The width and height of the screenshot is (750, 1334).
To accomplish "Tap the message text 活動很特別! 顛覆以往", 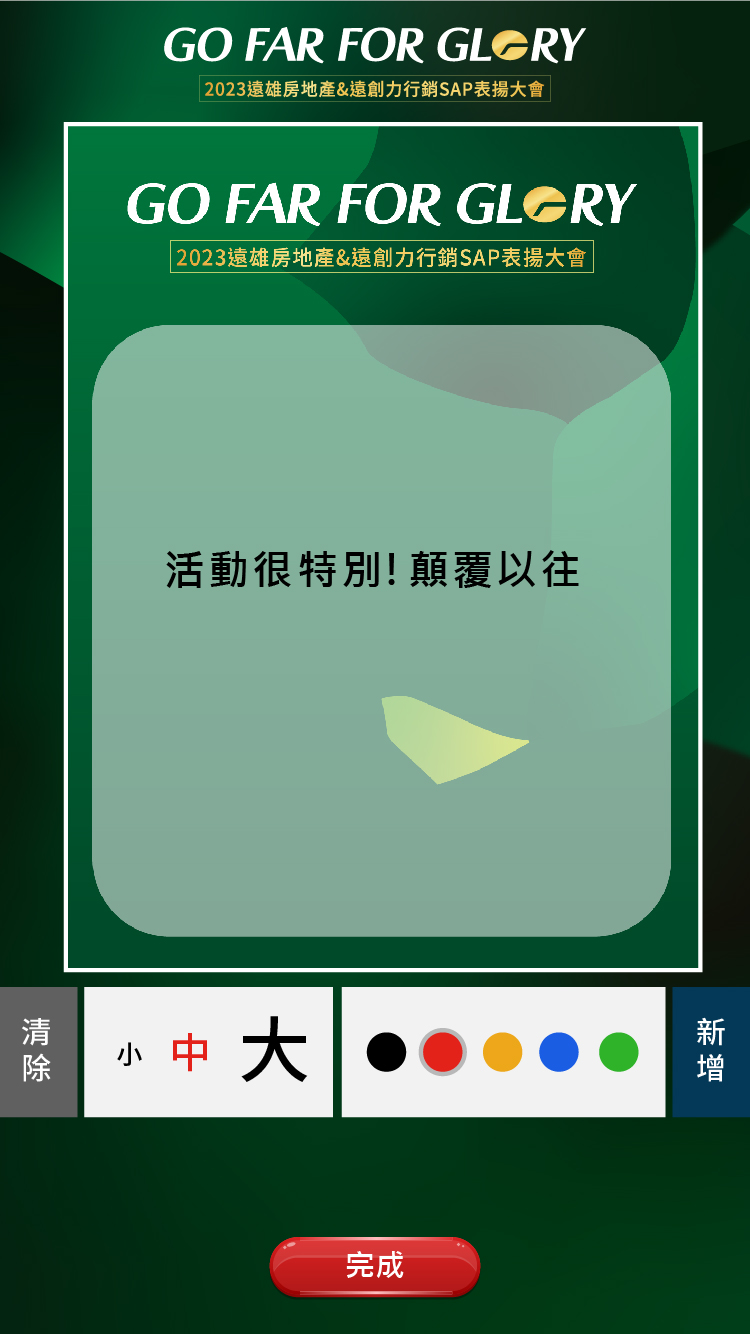I will coord(373,570).
